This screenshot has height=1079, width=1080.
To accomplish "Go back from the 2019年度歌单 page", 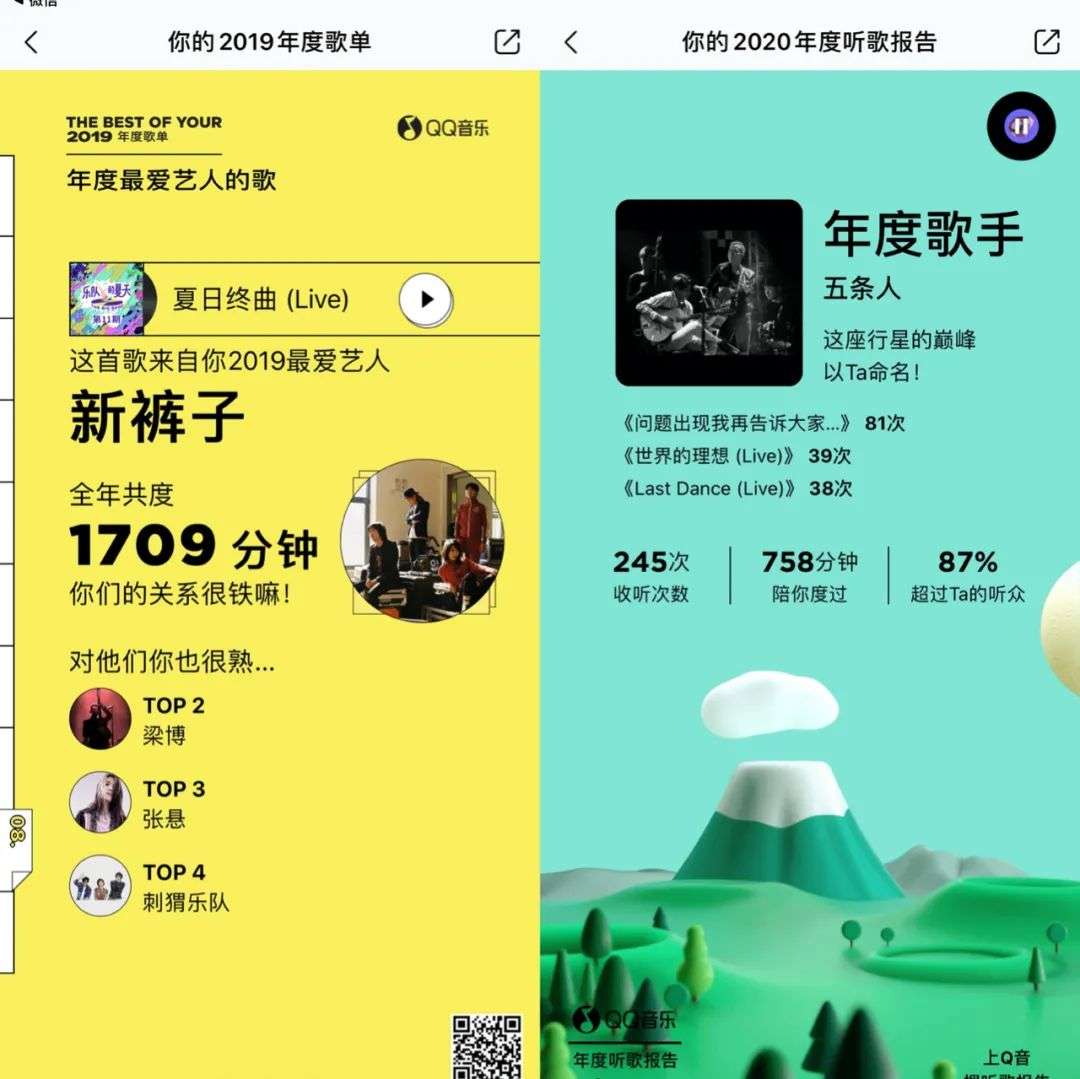I will (31, 42).
